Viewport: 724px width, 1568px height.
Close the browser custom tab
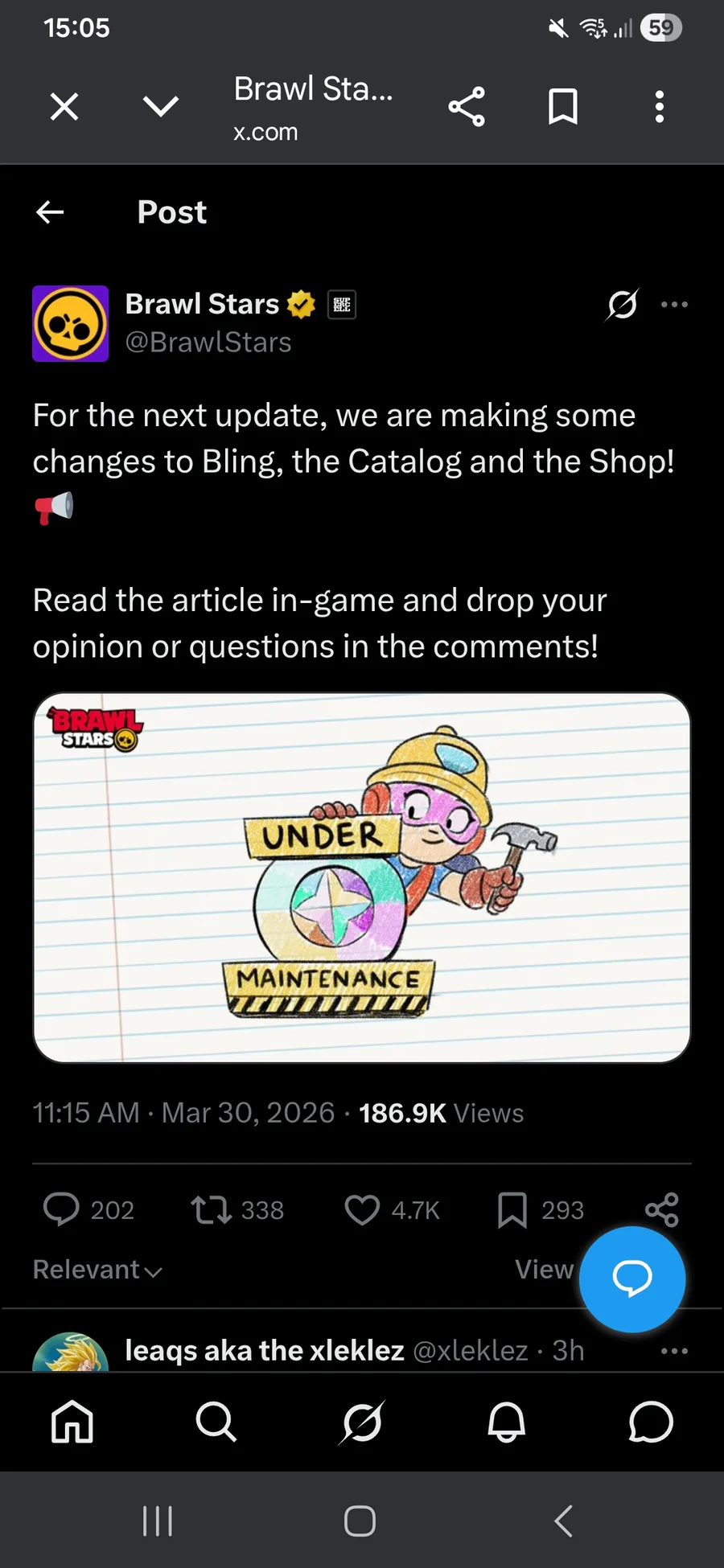click(x=64, y=106)
